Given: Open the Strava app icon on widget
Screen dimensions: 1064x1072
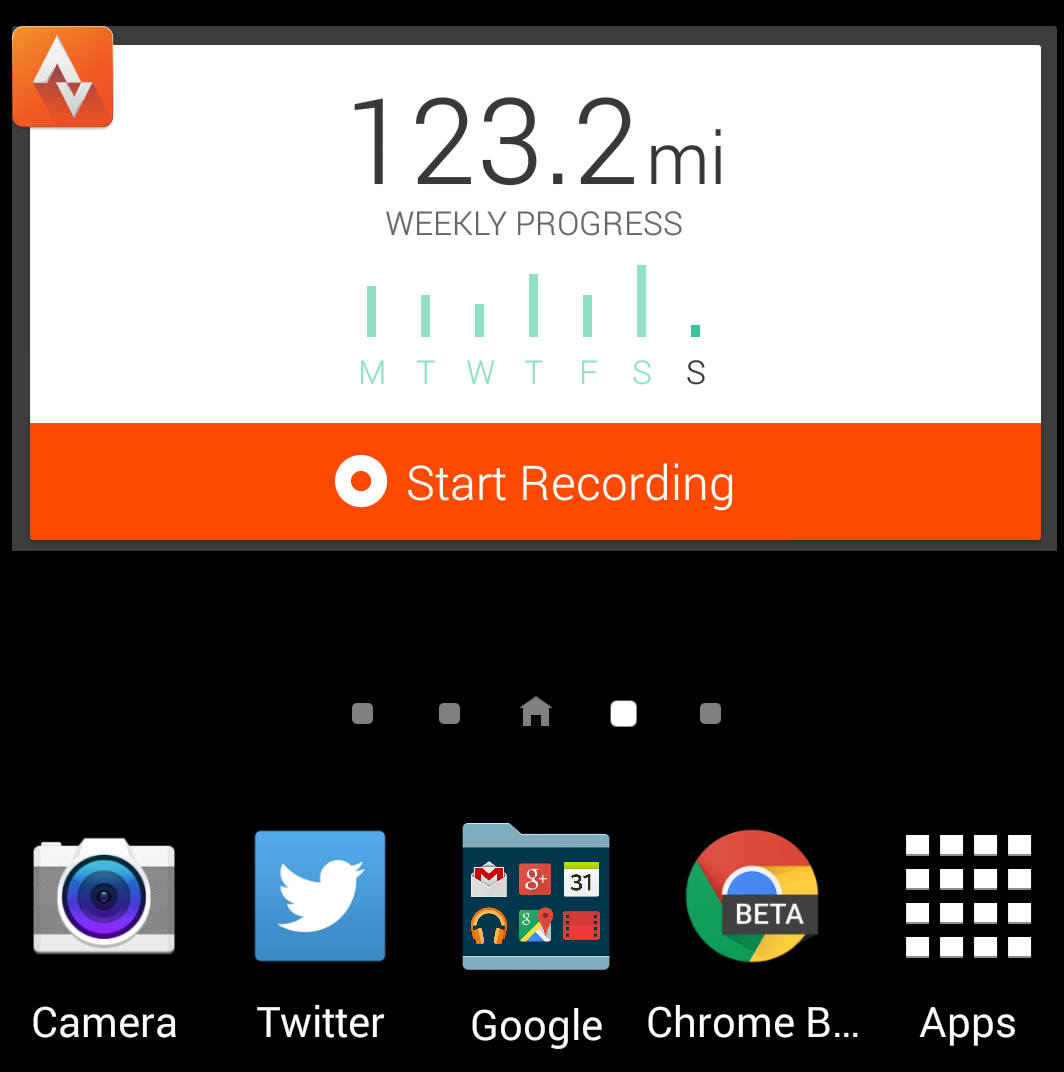Looking at the screenshot, I should (x=62, y=77).
